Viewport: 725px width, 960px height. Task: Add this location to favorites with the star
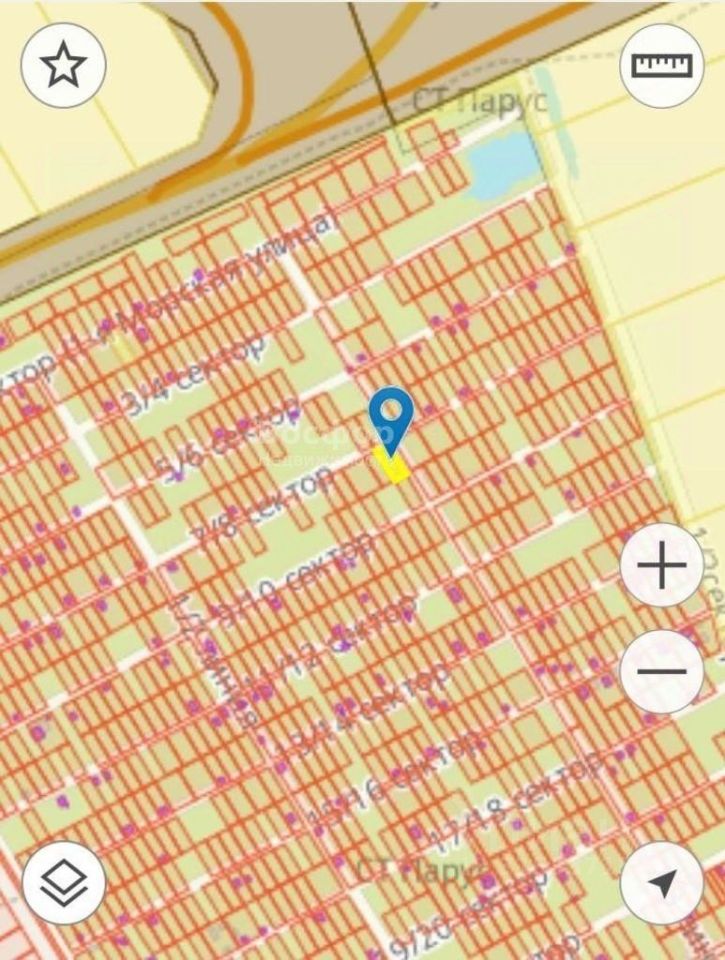[x=63, y=66]
